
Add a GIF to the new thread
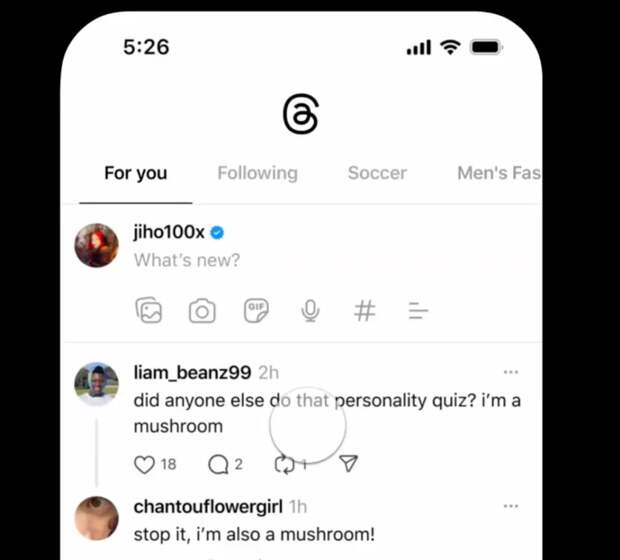coord(257,311)
